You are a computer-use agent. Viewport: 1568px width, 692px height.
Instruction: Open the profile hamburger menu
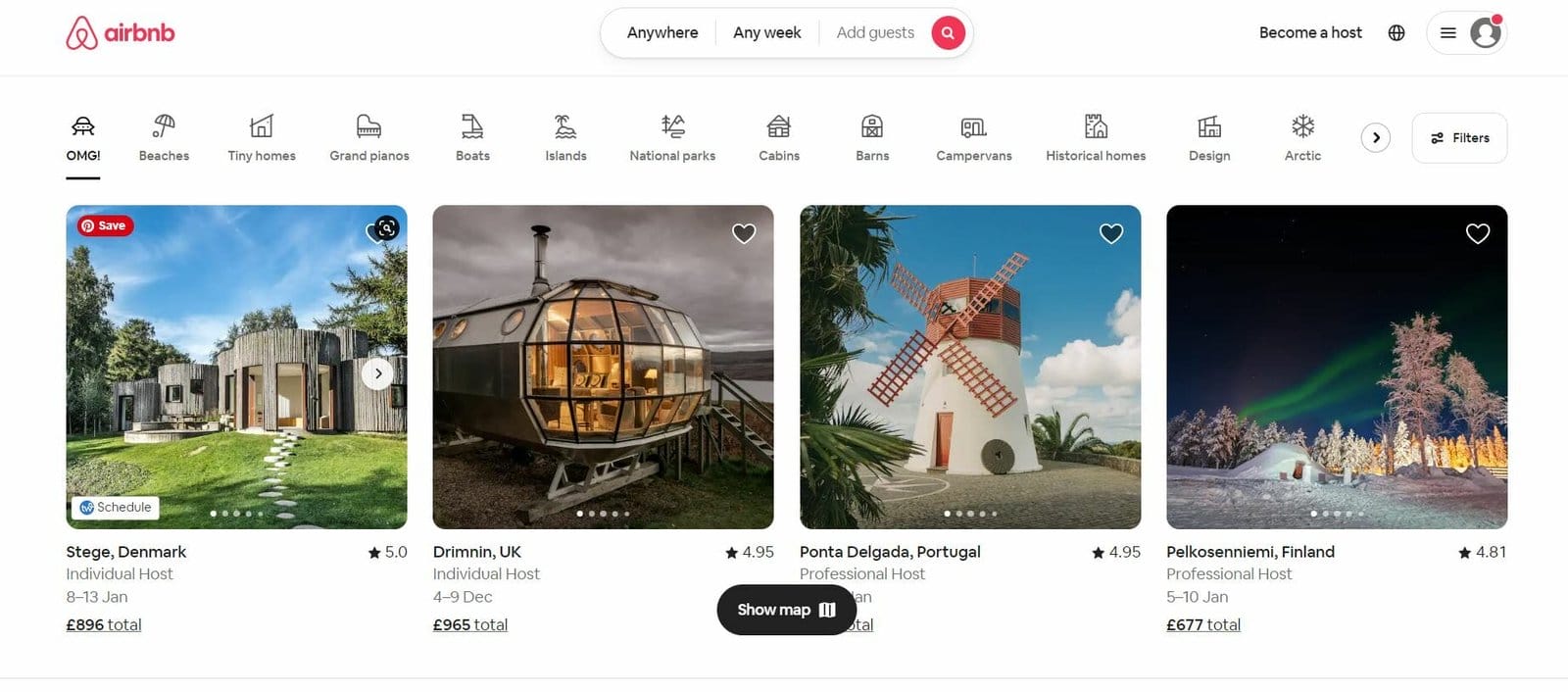point(1448,32)
